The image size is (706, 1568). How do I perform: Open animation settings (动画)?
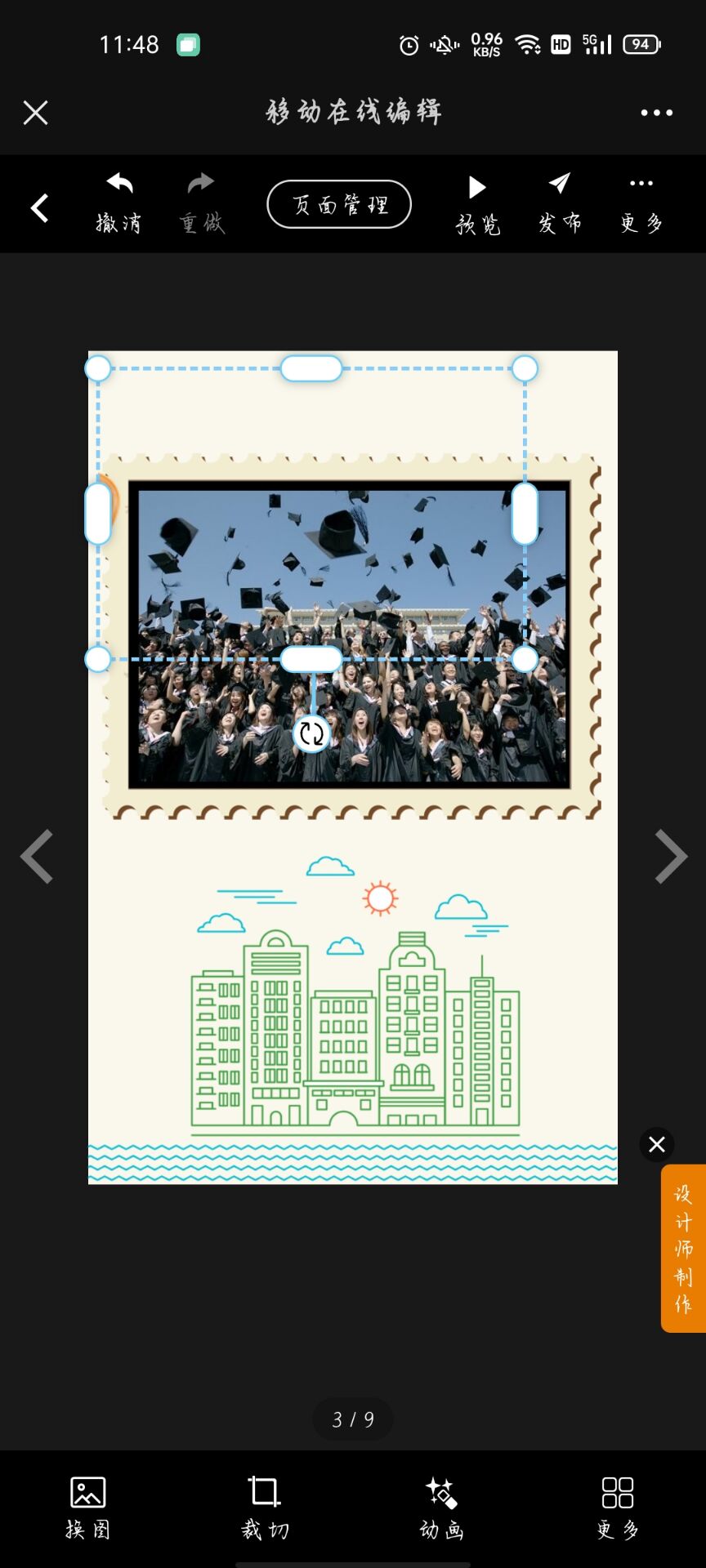[441, 1507]
